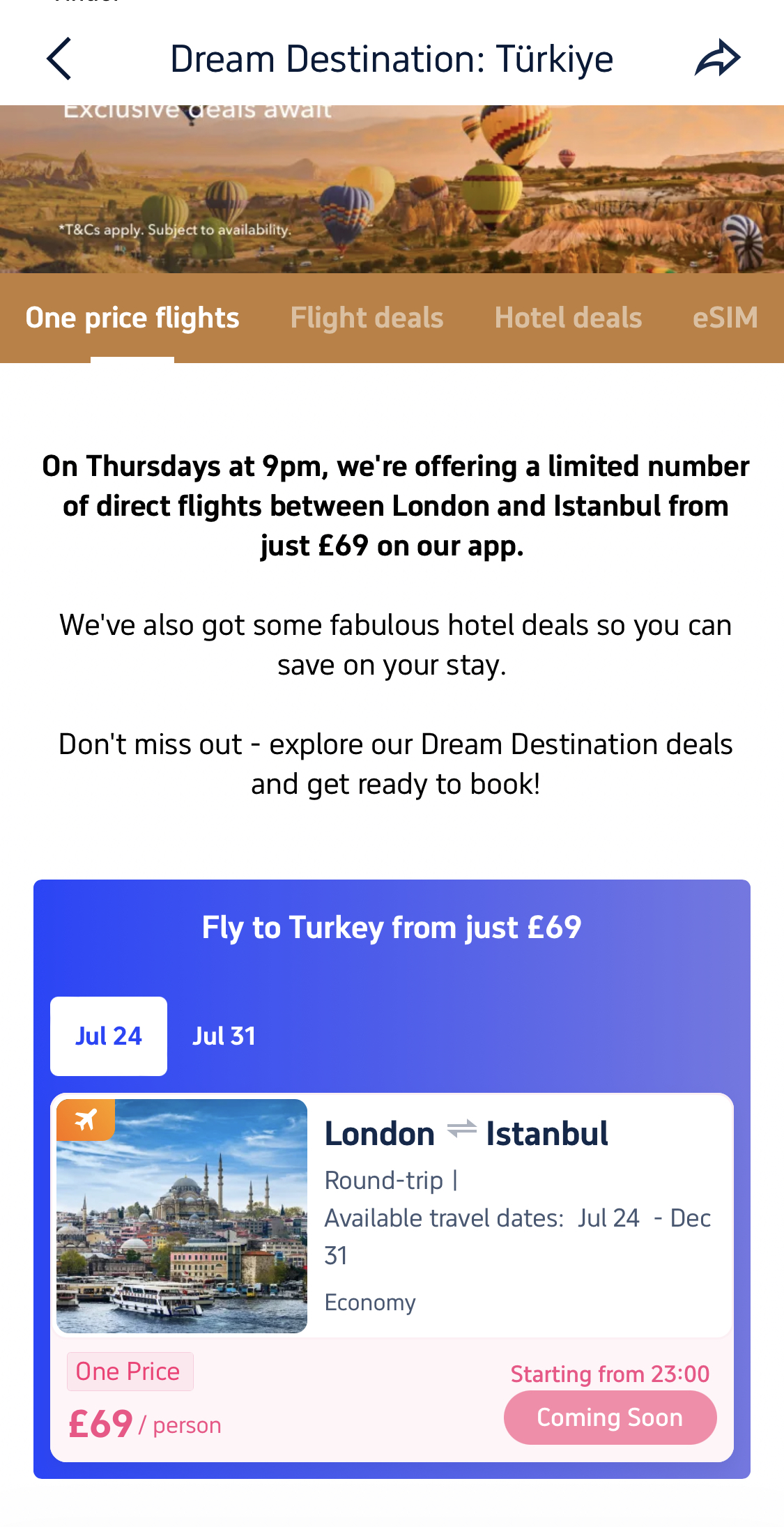Select the One price flights tab
This screenshot has width=784, height=1527.
[x=132, y=318]
